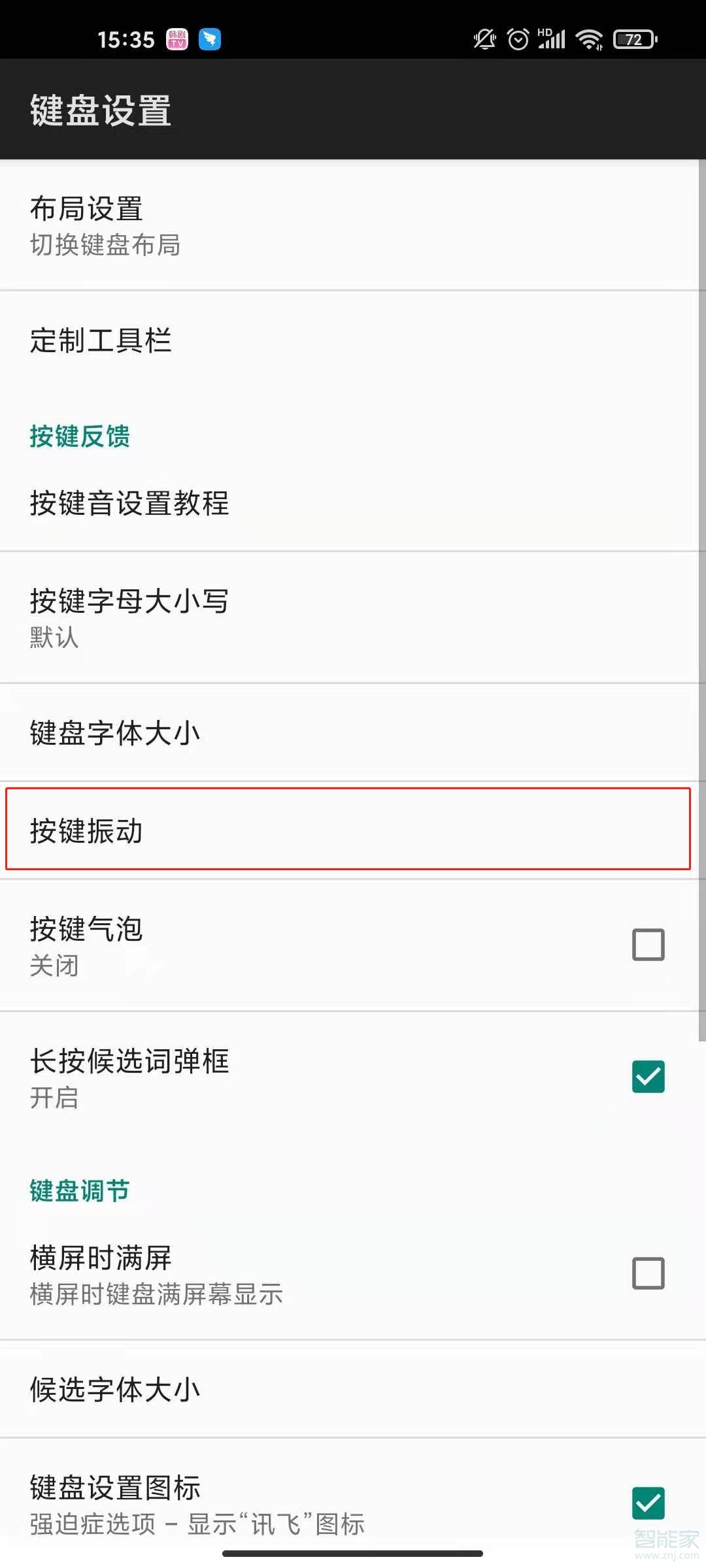Enable the 按键气泡 checkbox
The width and height of the screenshot is (706, 1568).
point(648,945)
